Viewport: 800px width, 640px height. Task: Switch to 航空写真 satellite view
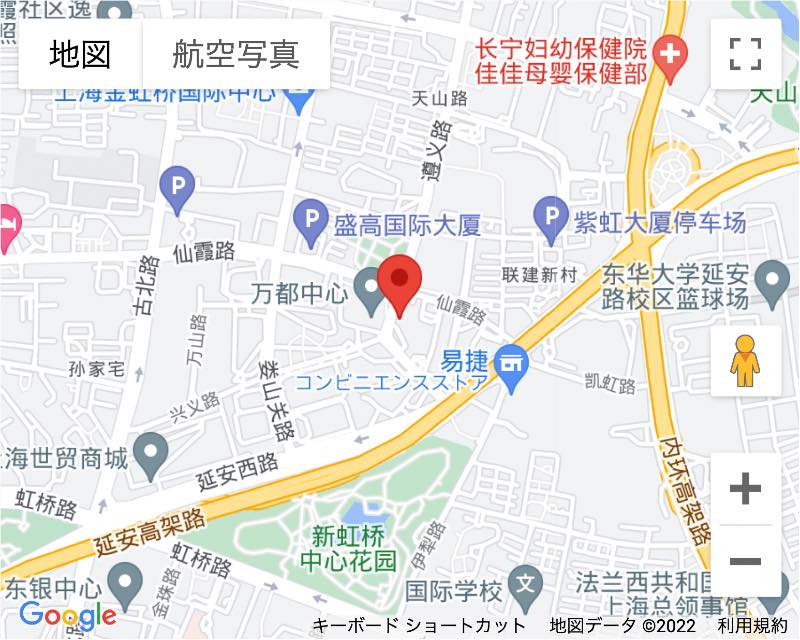point(236,54)
